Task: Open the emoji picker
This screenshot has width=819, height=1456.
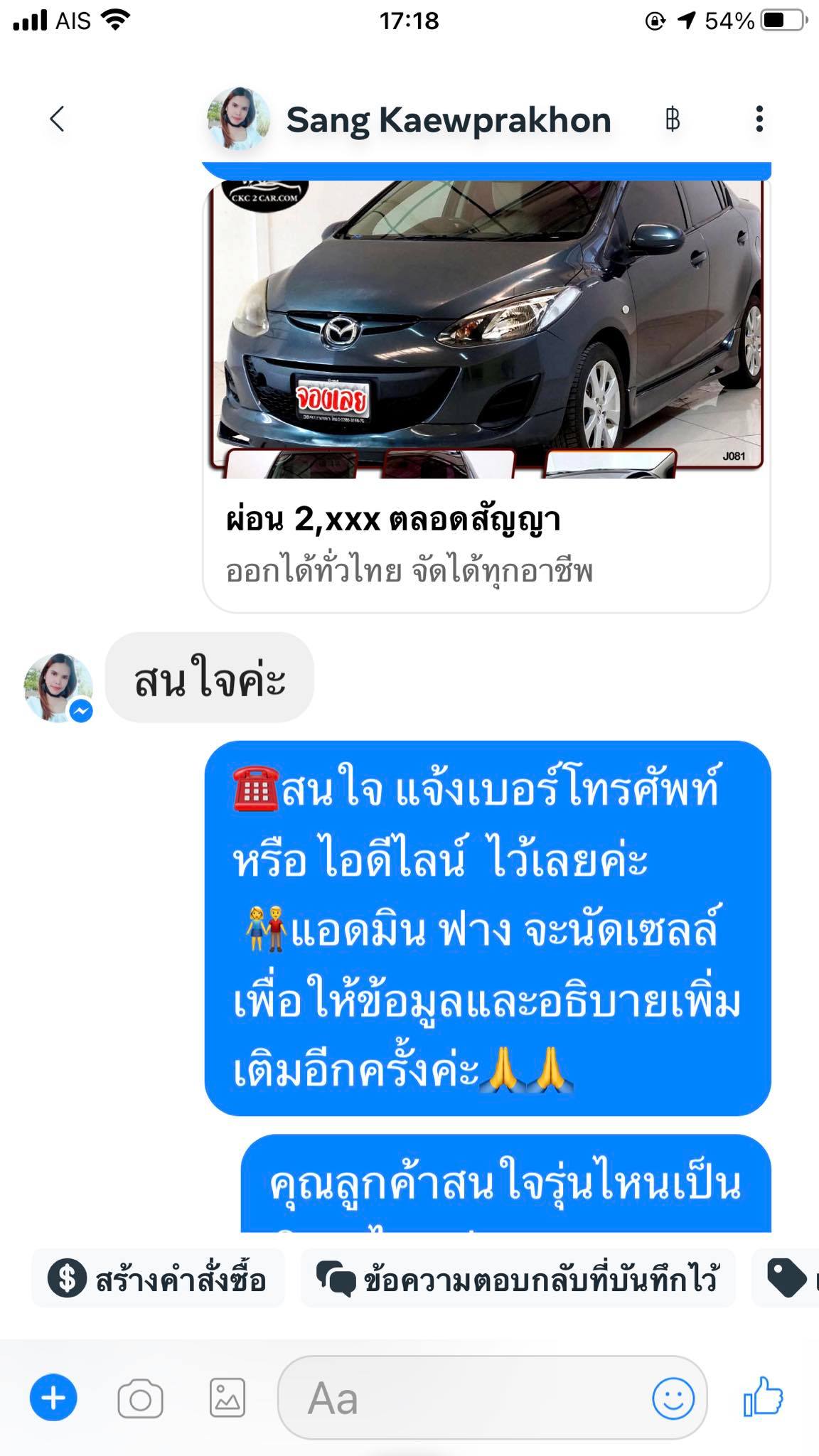Action: [673, 1398]
